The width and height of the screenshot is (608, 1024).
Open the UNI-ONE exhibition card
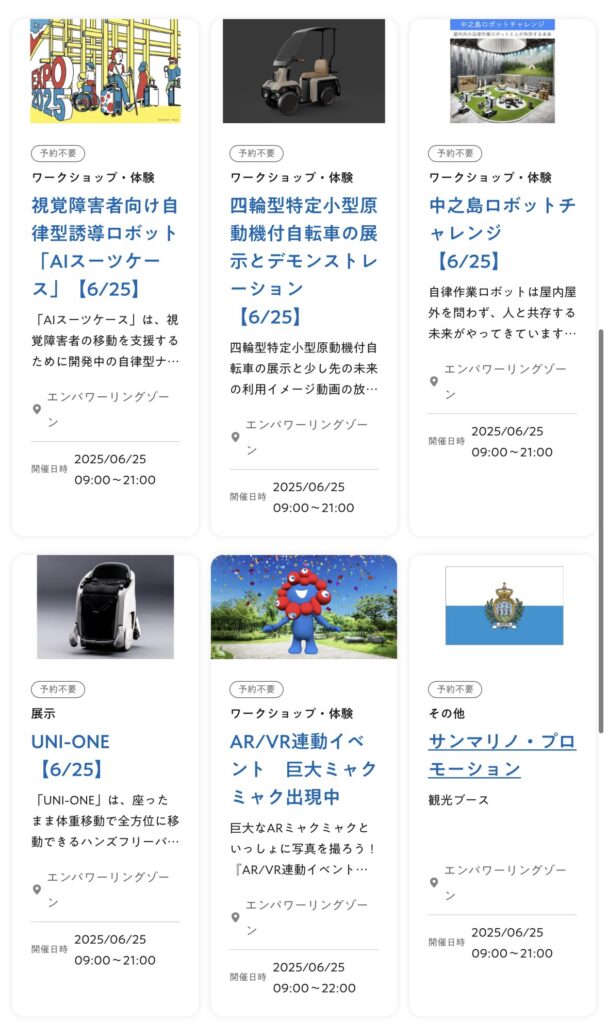71,755
